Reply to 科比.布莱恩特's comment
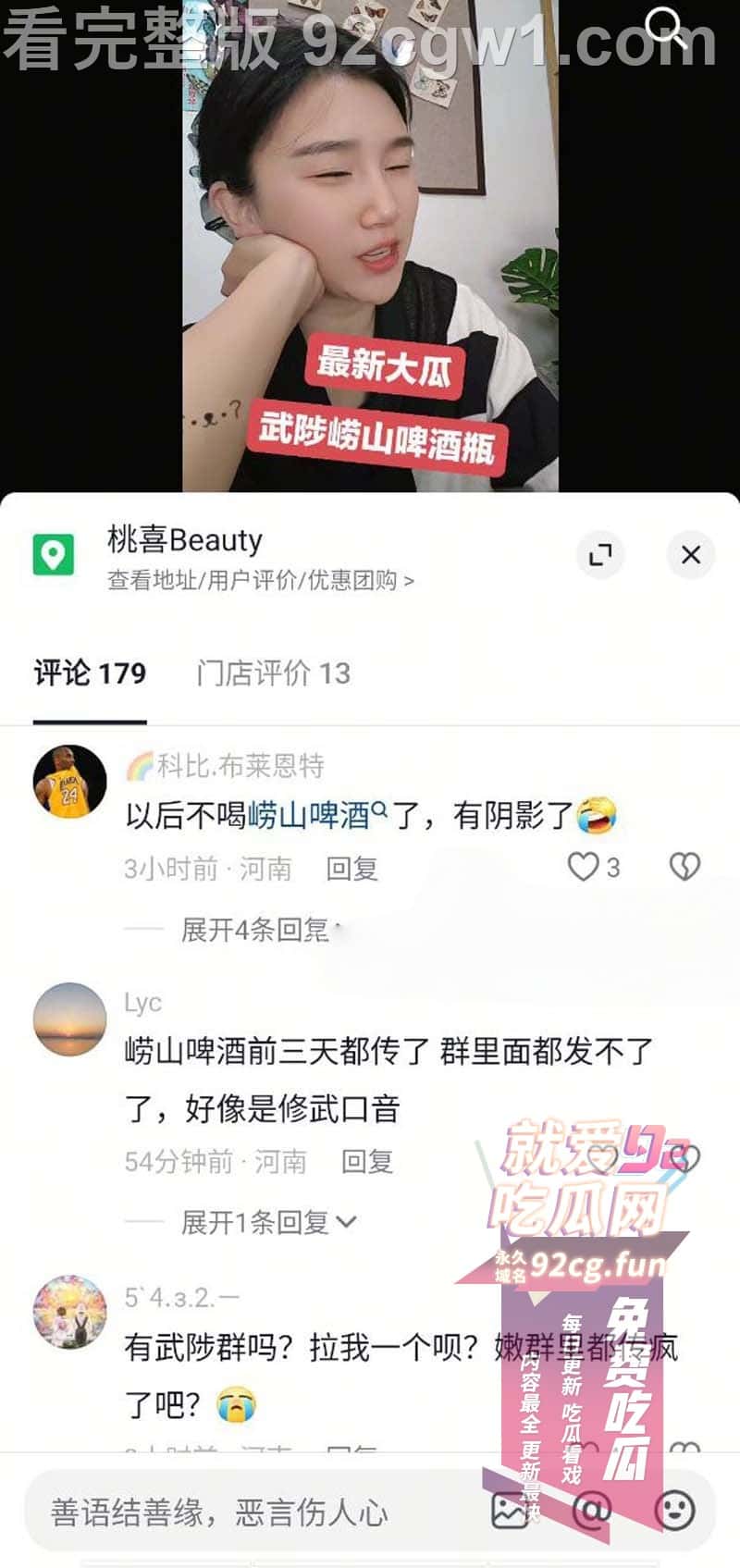The width and height of the screenshot is (740, 1568). (x=351, y=869)
